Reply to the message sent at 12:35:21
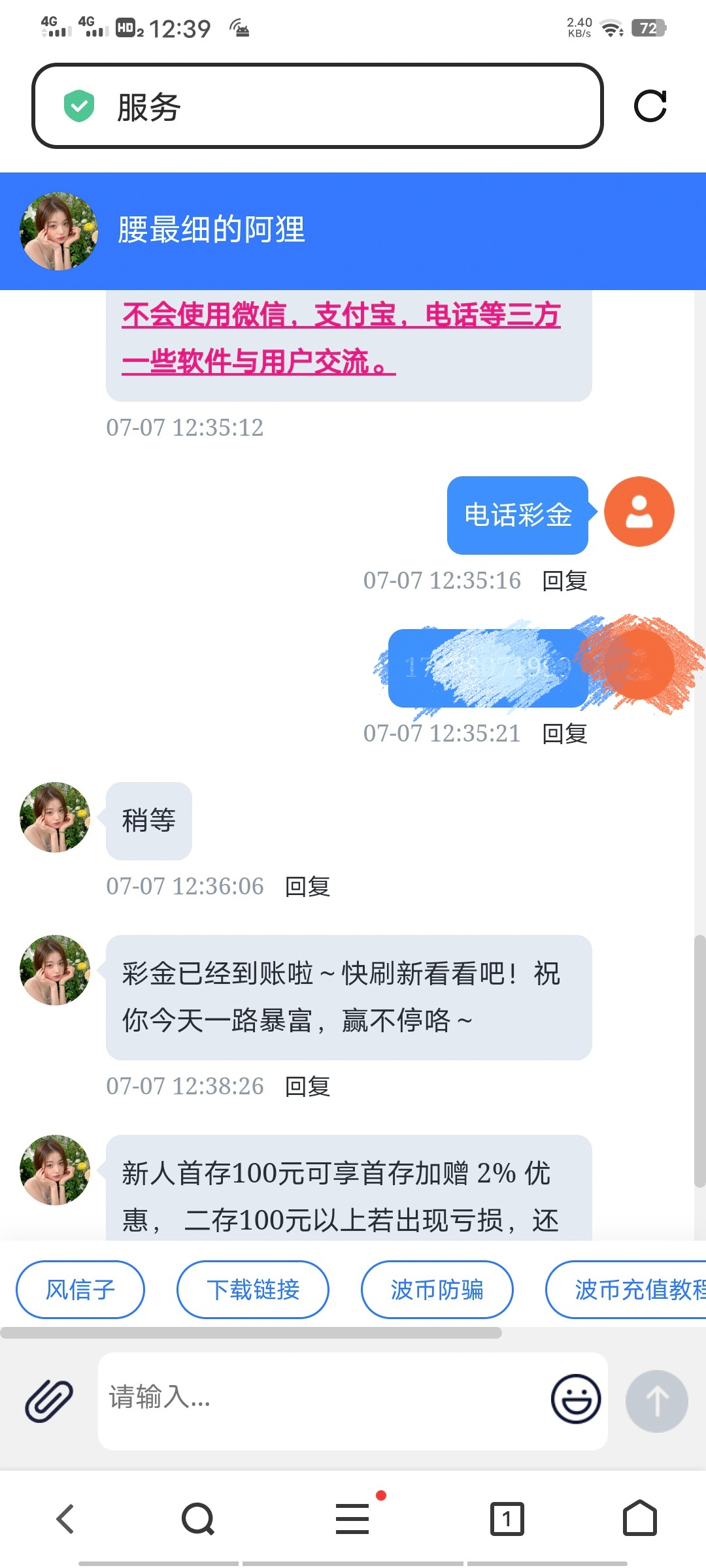This screenshot has height=1568, width=706. click(x=565, y=734)
